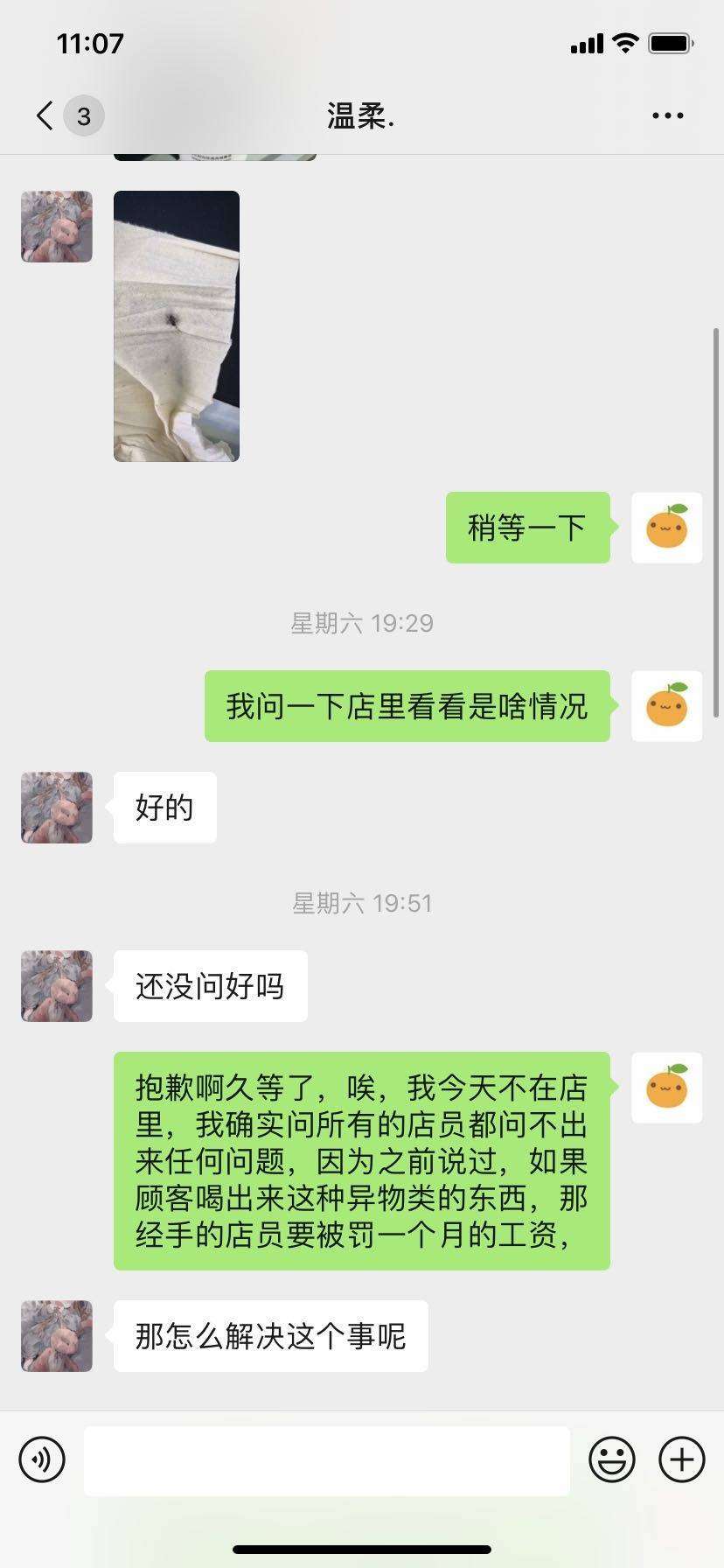Open the emoji sticker panel
This screenshot has width=724, height=1568.
(x=611, y=1459)
